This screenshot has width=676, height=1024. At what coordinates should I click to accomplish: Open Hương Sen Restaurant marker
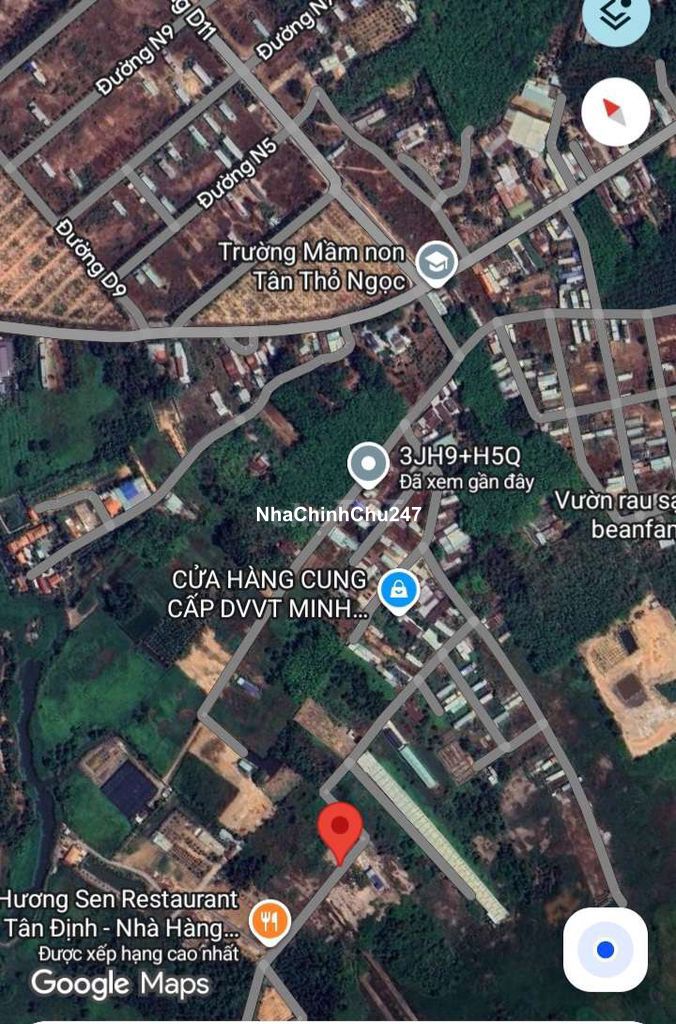coord(269,921)
